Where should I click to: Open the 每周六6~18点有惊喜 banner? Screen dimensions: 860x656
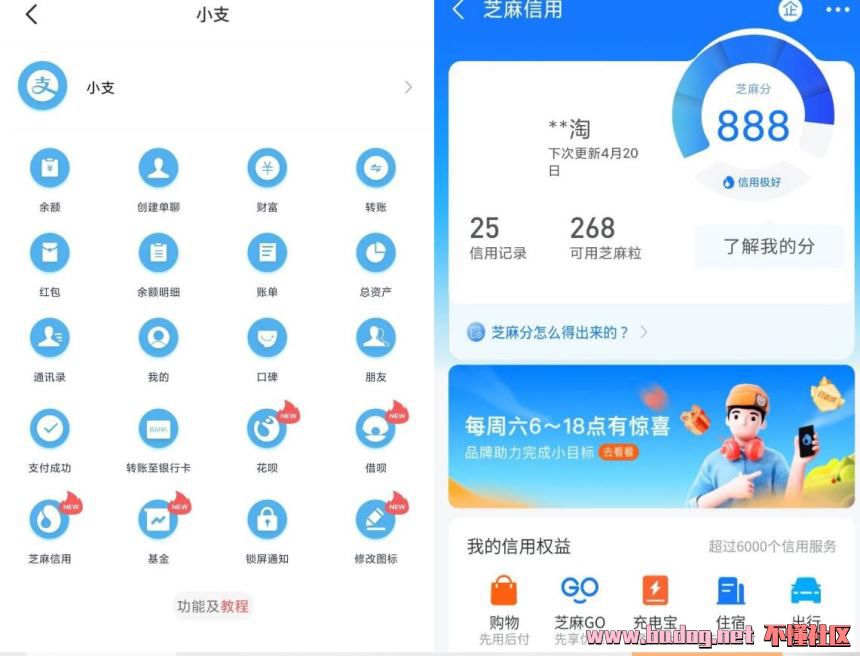pos(651,435)
